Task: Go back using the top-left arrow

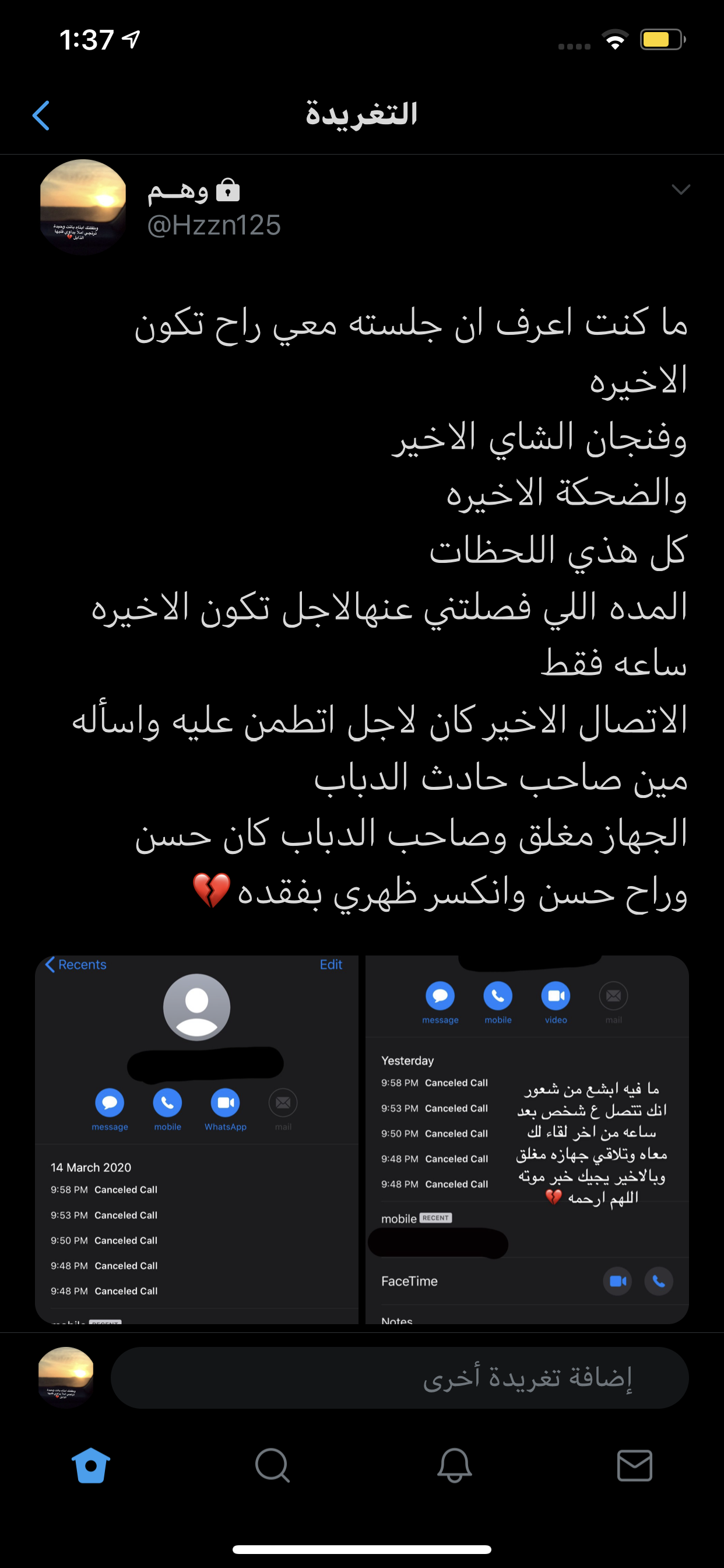Action: 41,116
